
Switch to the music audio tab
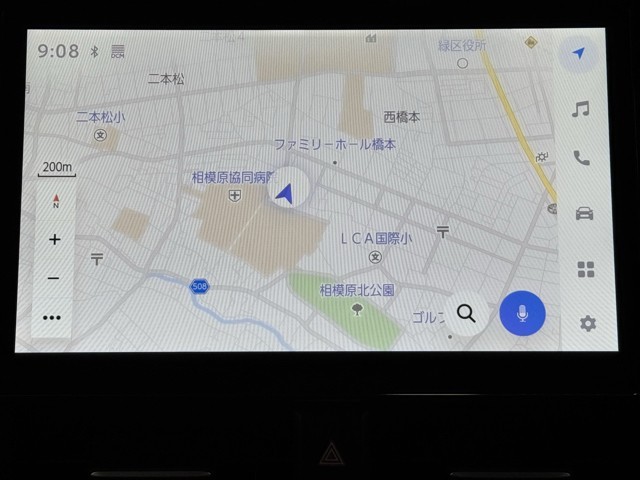tap(581, 109)
